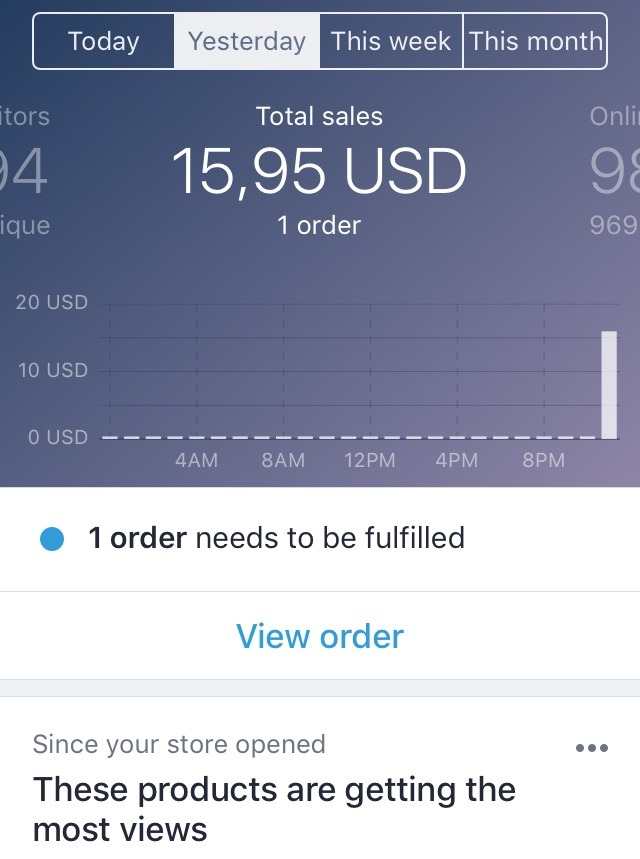Select the Yesterday segment
This screenshot has height=859, width=640.
(247, 41)
